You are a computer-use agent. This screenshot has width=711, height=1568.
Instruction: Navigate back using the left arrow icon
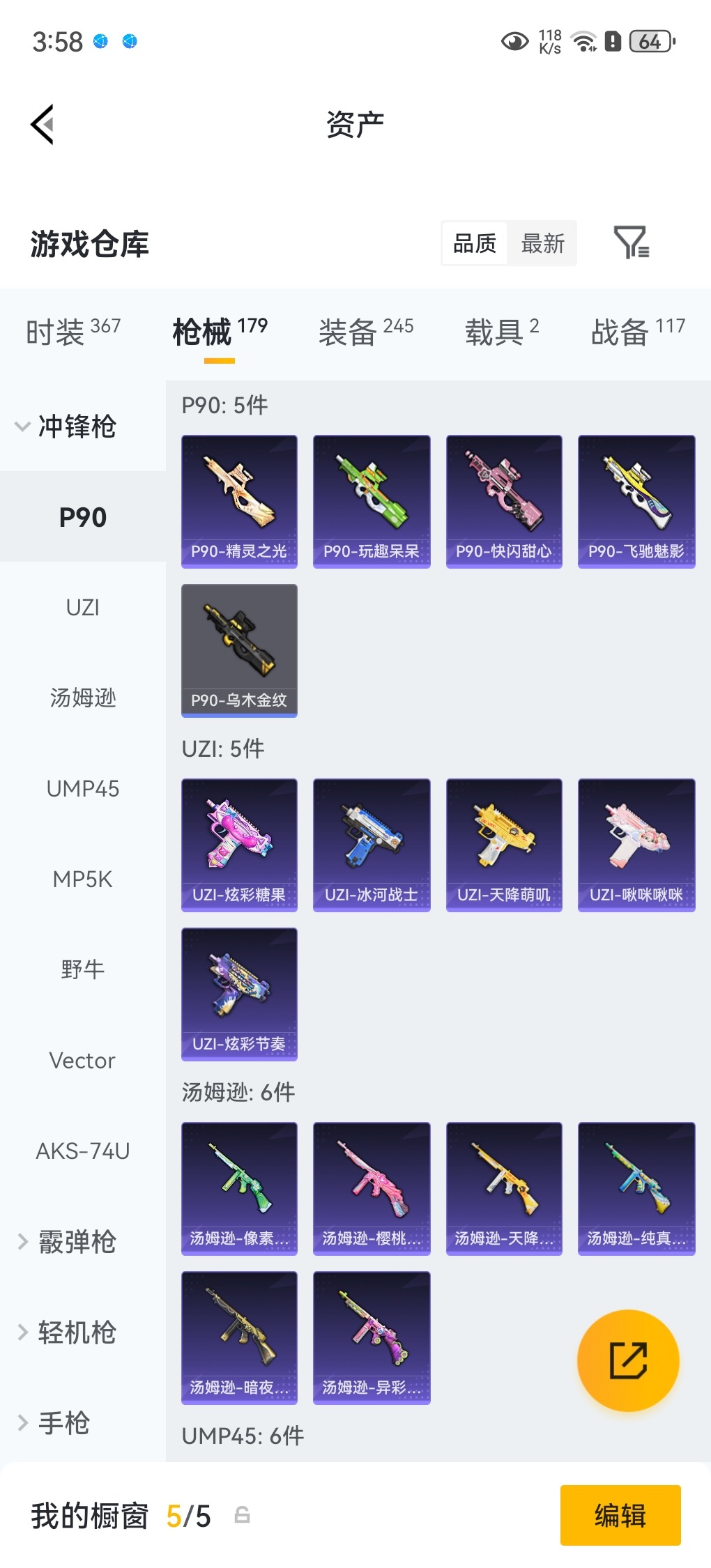click(42, 124)
